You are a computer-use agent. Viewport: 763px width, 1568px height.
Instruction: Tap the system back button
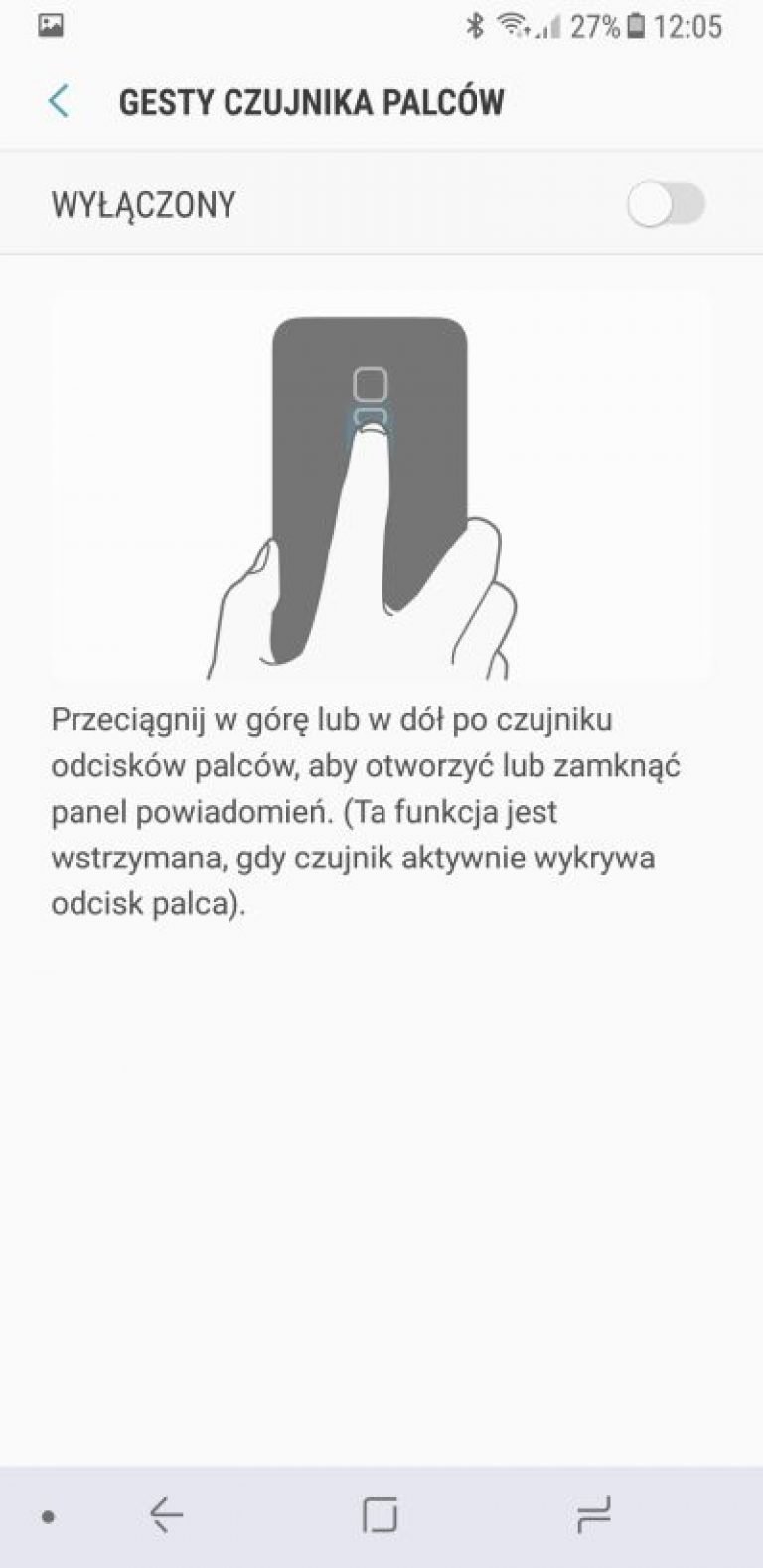tap(166, 1515)
